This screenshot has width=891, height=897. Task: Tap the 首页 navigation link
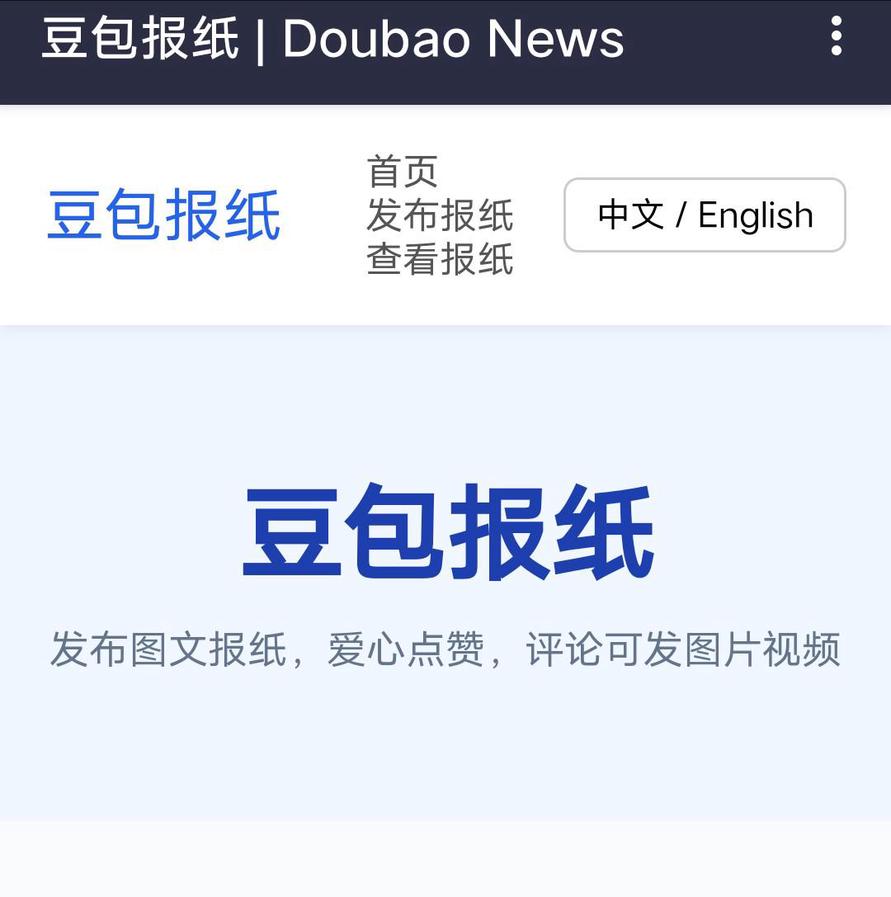coord(402,172)
